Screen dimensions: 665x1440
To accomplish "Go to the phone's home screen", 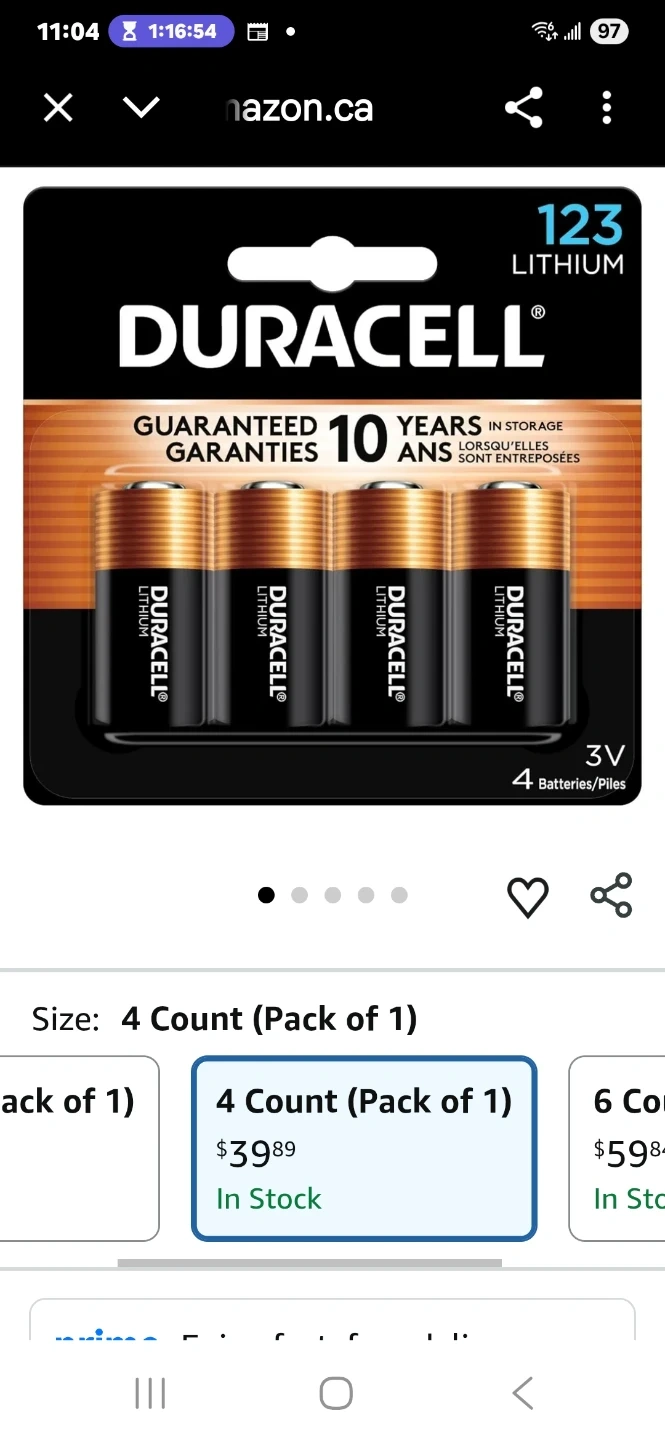I will (x=336, y=1393).
